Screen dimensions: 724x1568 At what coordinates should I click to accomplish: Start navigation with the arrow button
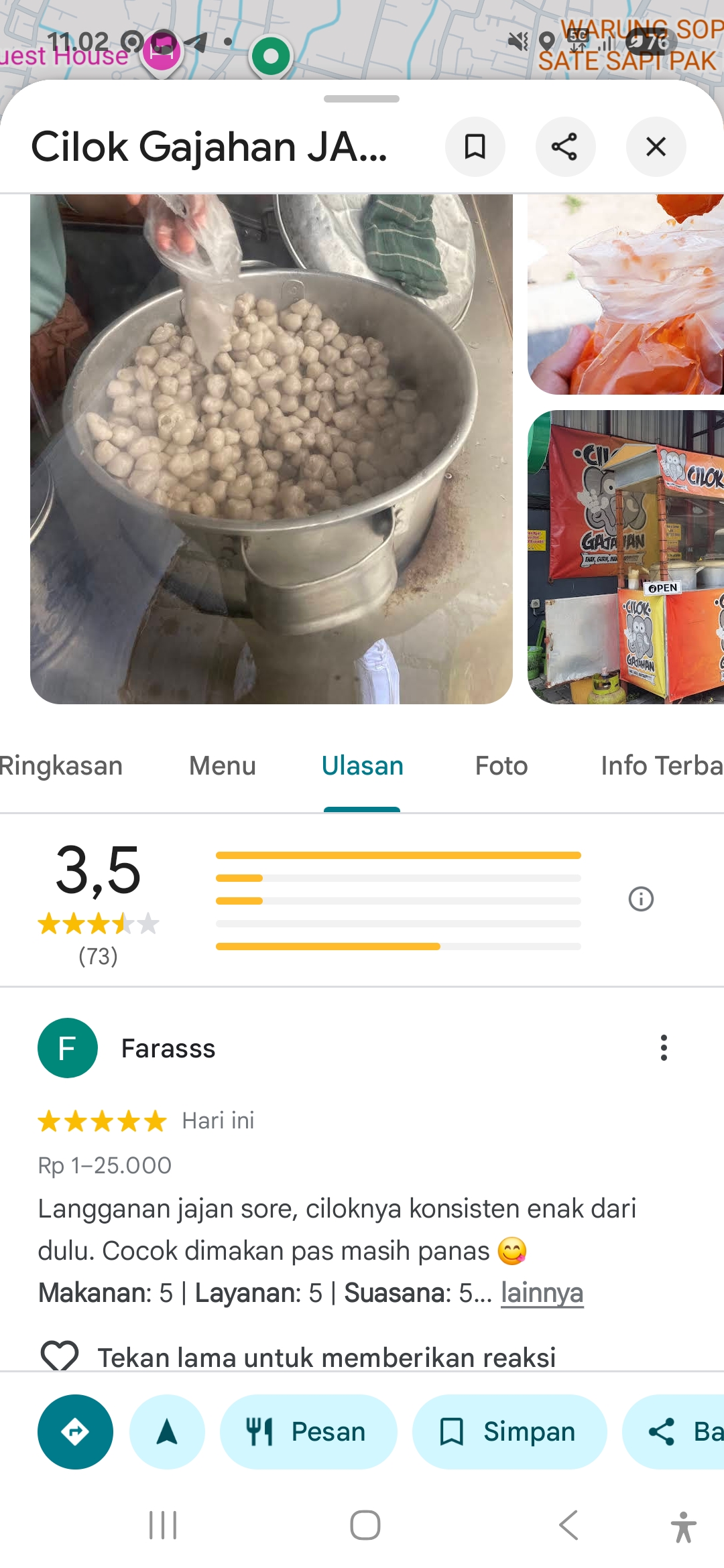[x=167, y=1432]
